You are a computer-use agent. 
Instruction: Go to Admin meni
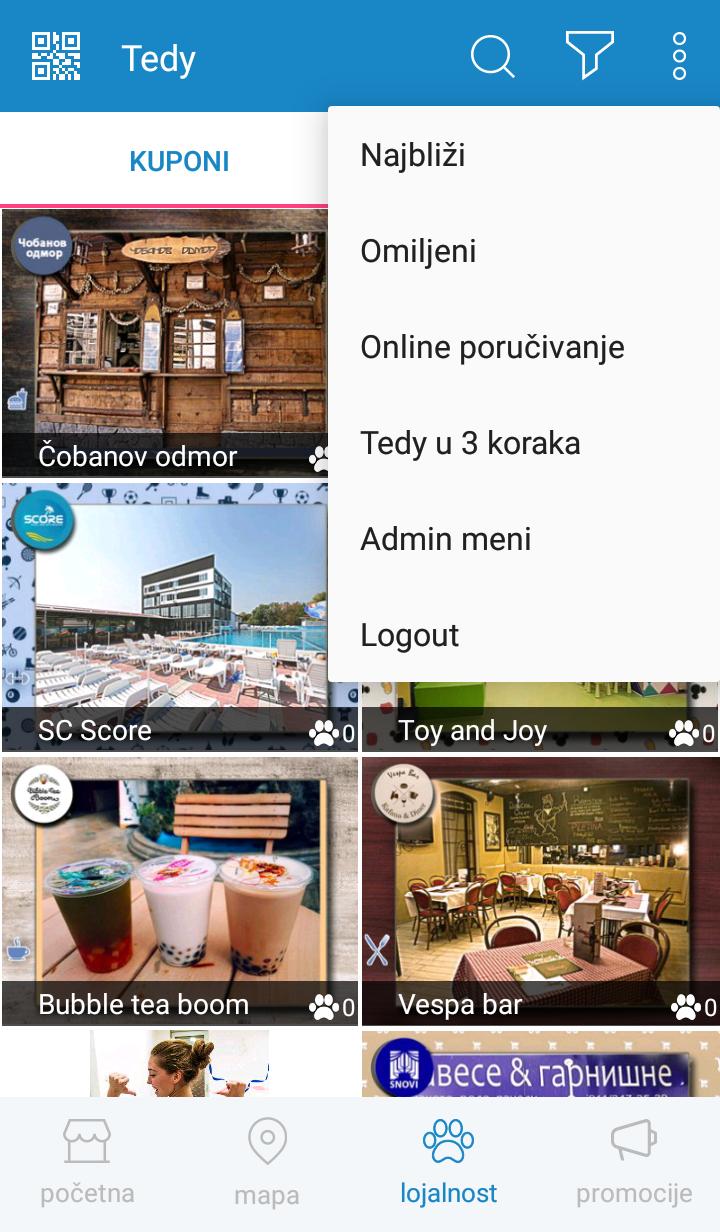(524, 539)
